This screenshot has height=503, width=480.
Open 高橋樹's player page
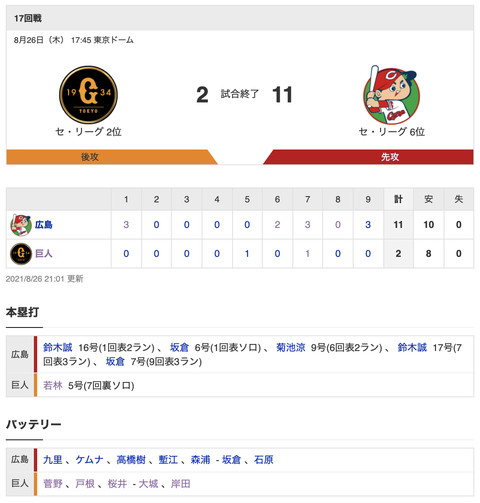131,460
